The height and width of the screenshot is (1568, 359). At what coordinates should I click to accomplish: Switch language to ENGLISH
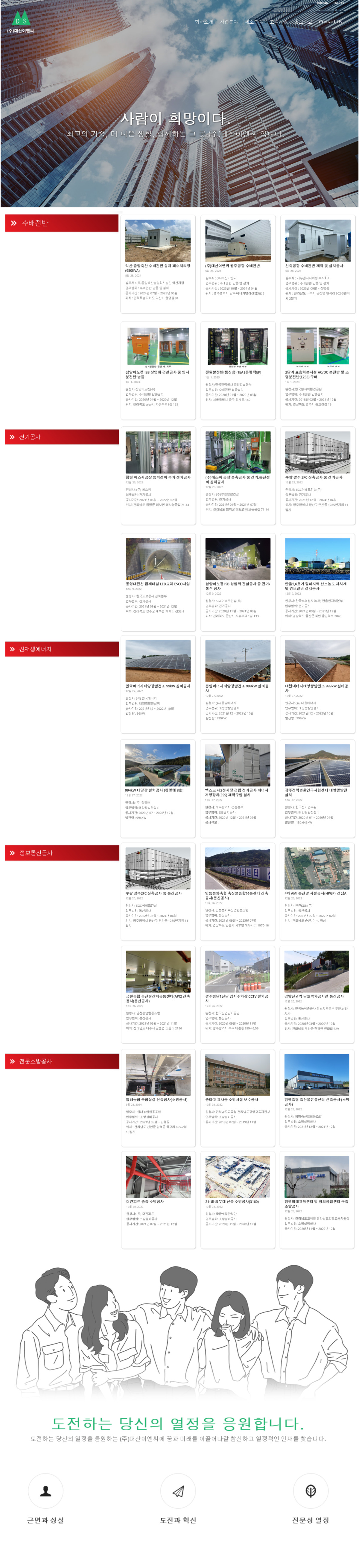(x=339, y=3)
